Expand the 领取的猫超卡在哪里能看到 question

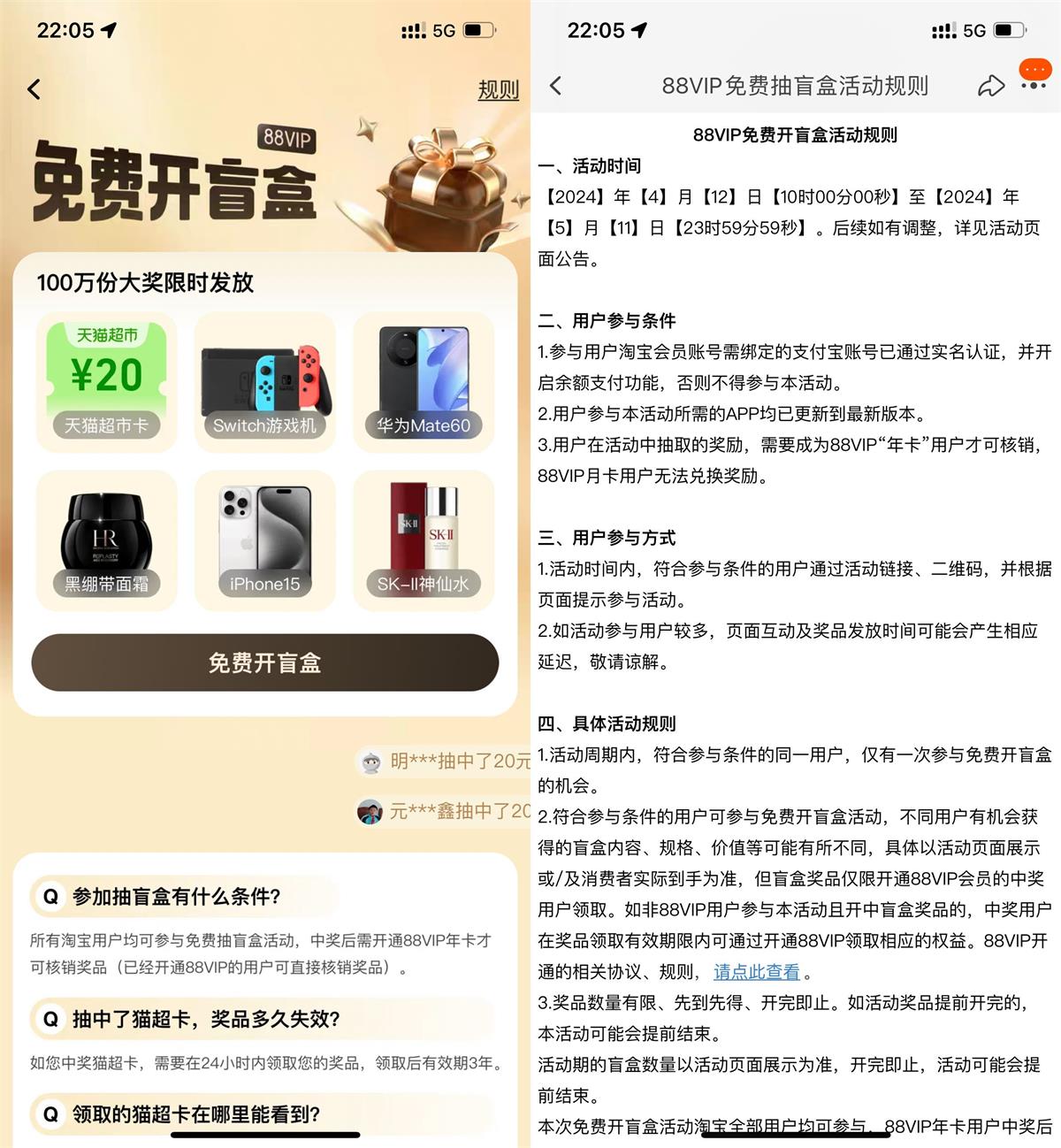(196, 1115)
